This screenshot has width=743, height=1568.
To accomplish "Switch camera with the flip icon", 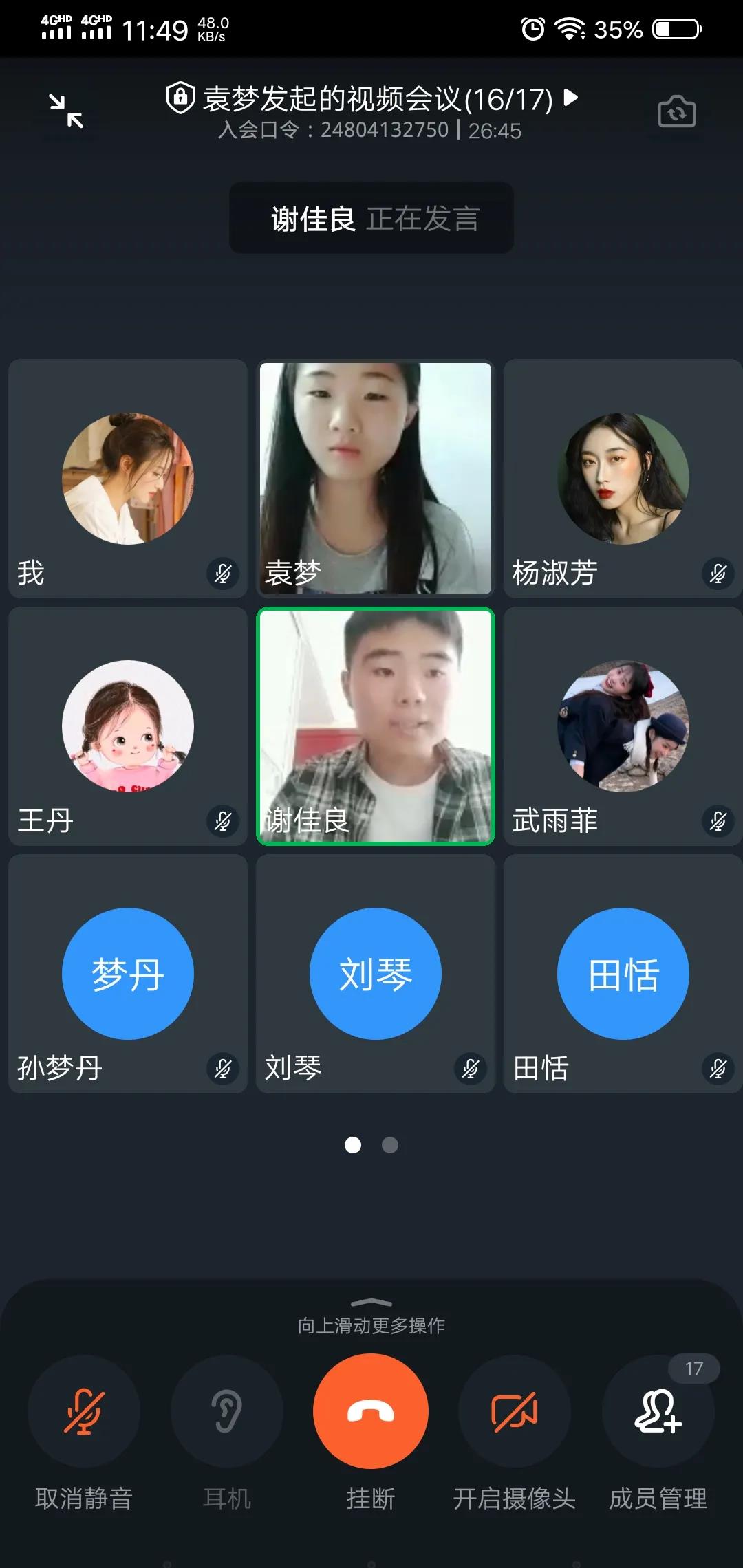I will [677, 112].
